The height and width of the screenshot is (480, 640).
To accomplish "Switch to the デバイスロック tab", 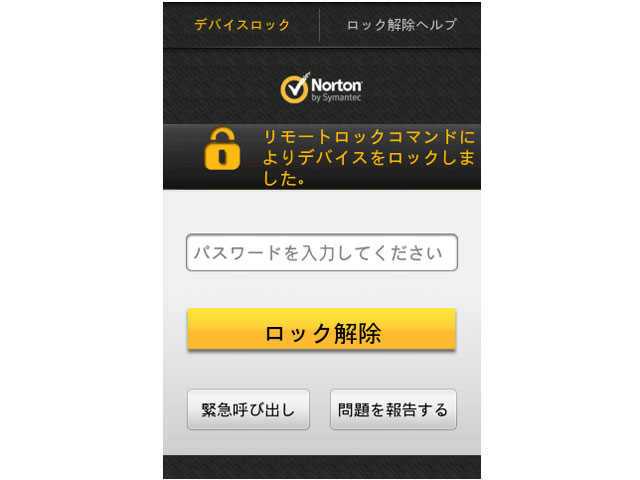I will coord(242,25).
